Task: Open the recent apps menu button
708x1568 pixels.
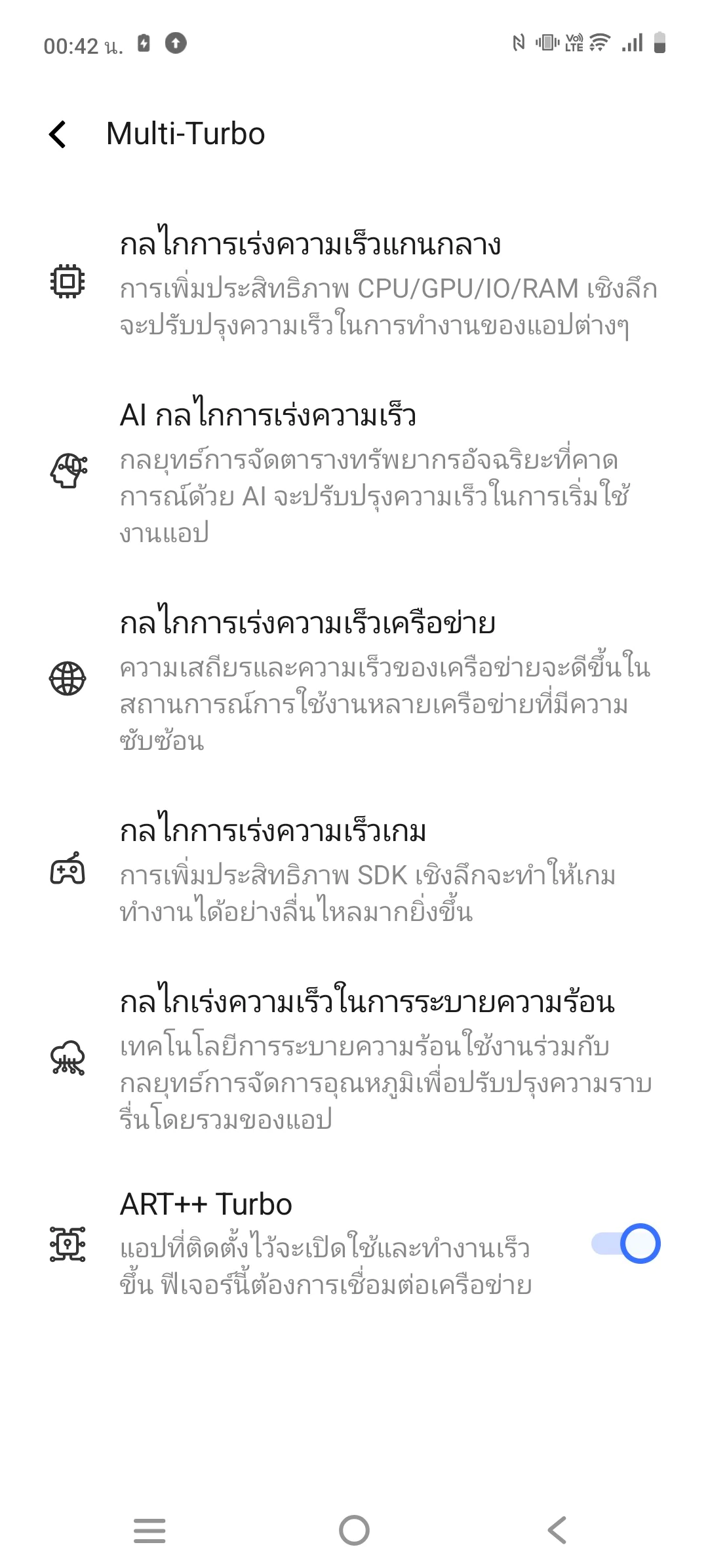Action: [149, 1531]
